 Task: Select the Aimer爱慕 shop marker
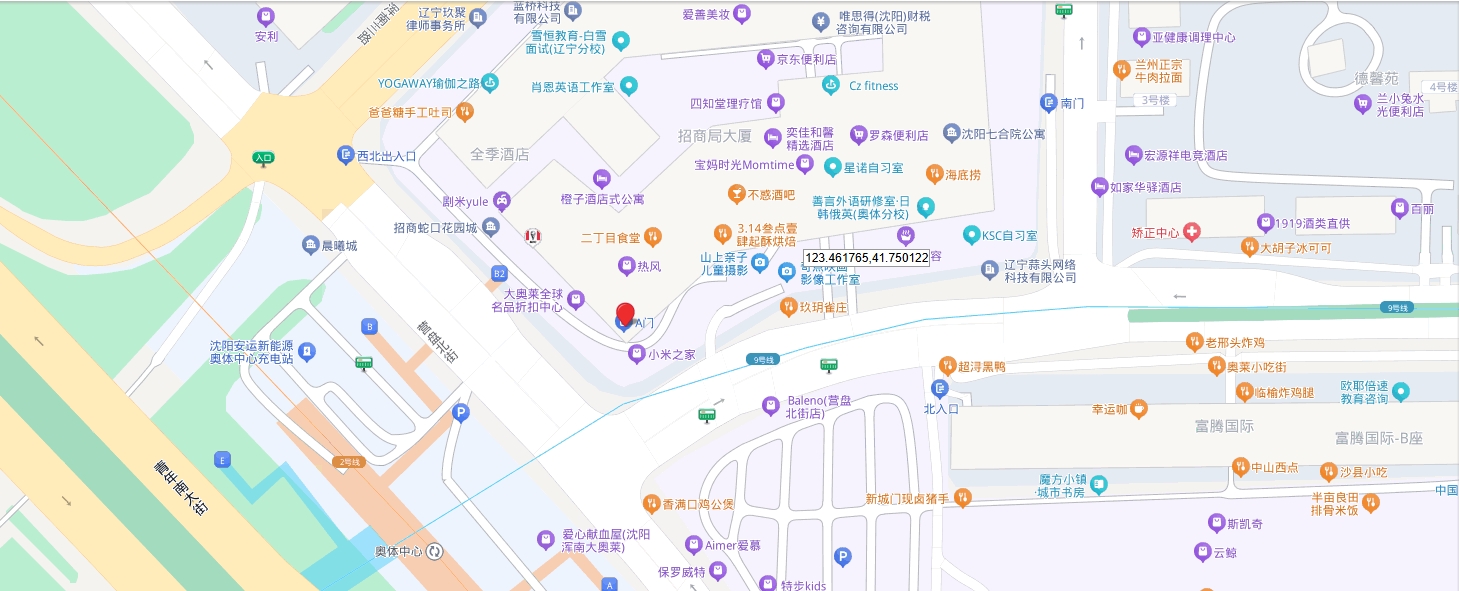[694, 545]
